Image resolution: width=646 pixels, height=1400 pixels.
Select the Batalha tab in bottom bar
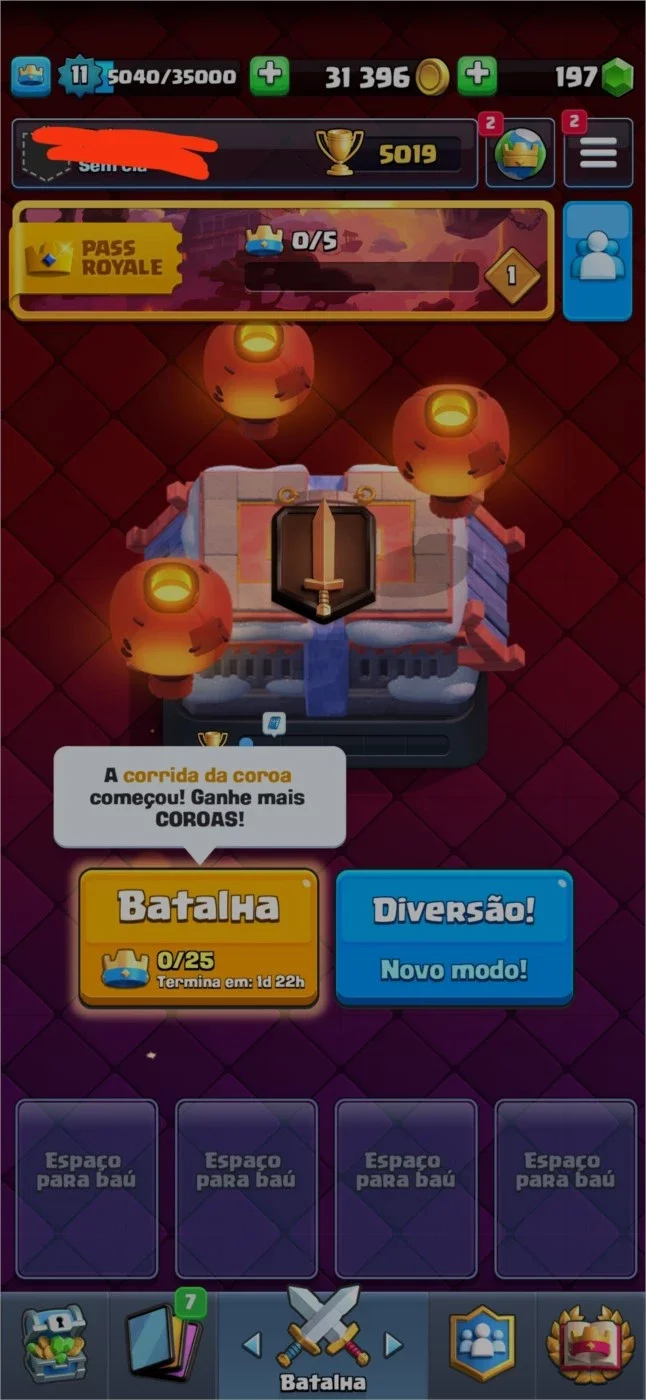pos(323,1344)
